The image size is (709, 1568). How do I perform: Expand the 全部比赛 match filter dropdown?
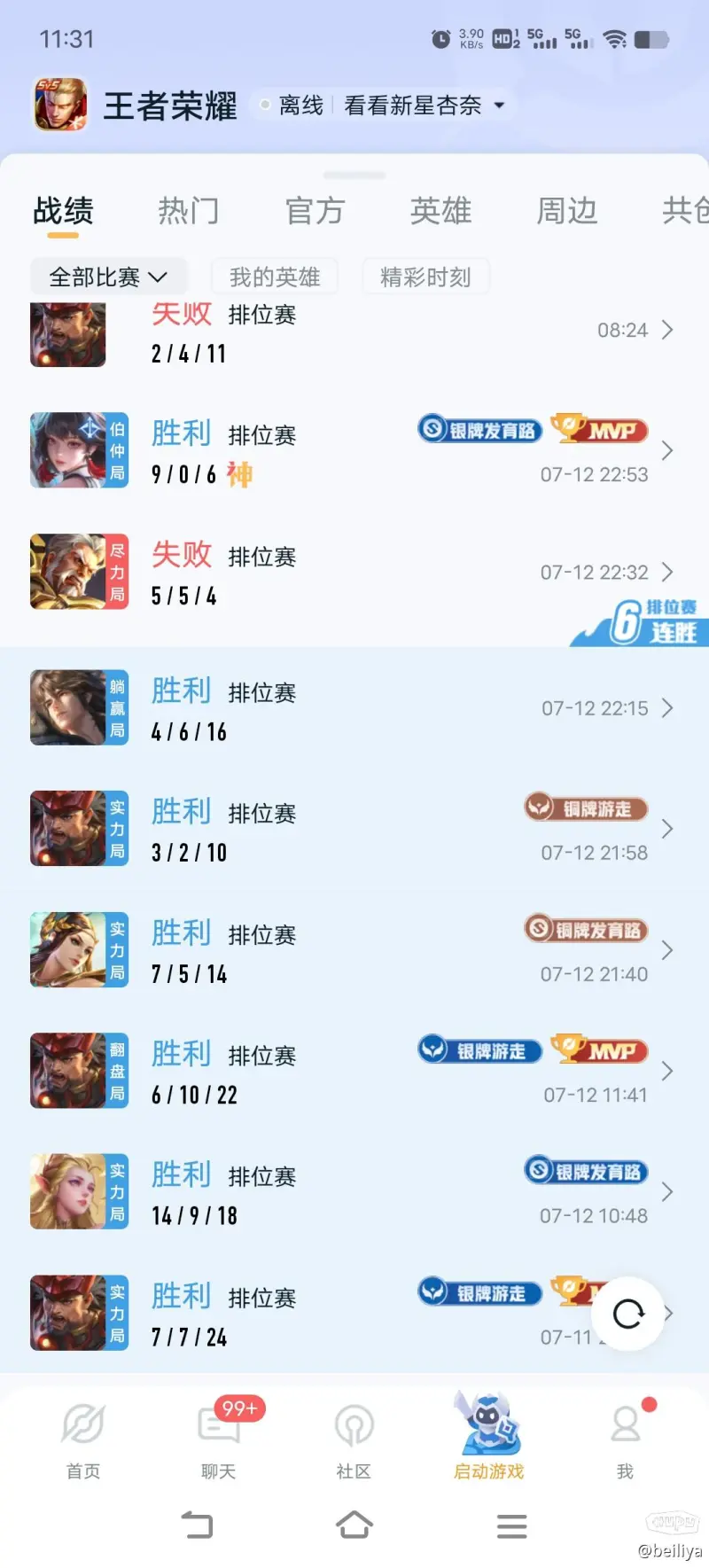tap(108, 277)
